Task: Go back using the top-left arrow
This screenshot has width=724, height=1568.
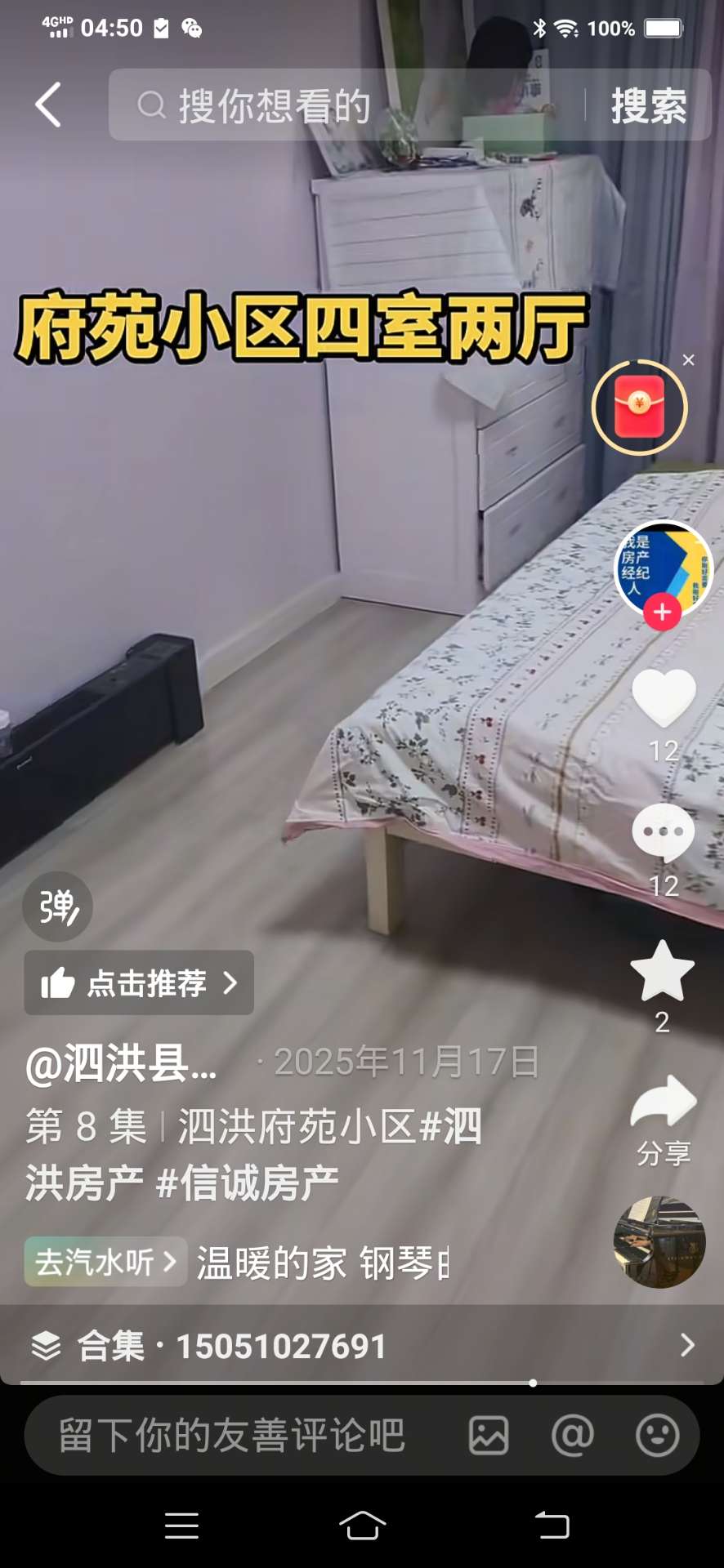Action: pos(48,105)
